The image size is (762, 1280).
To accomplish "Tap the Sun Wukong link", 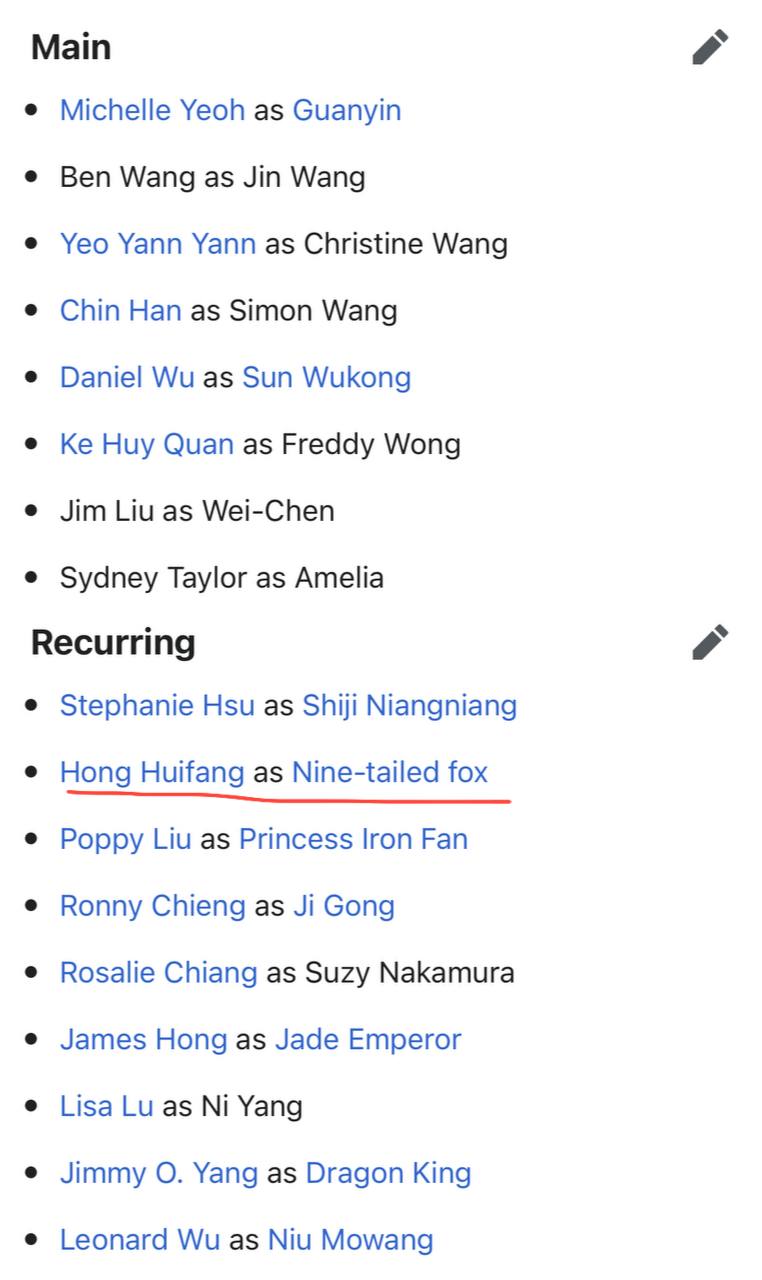I will 327,377.
